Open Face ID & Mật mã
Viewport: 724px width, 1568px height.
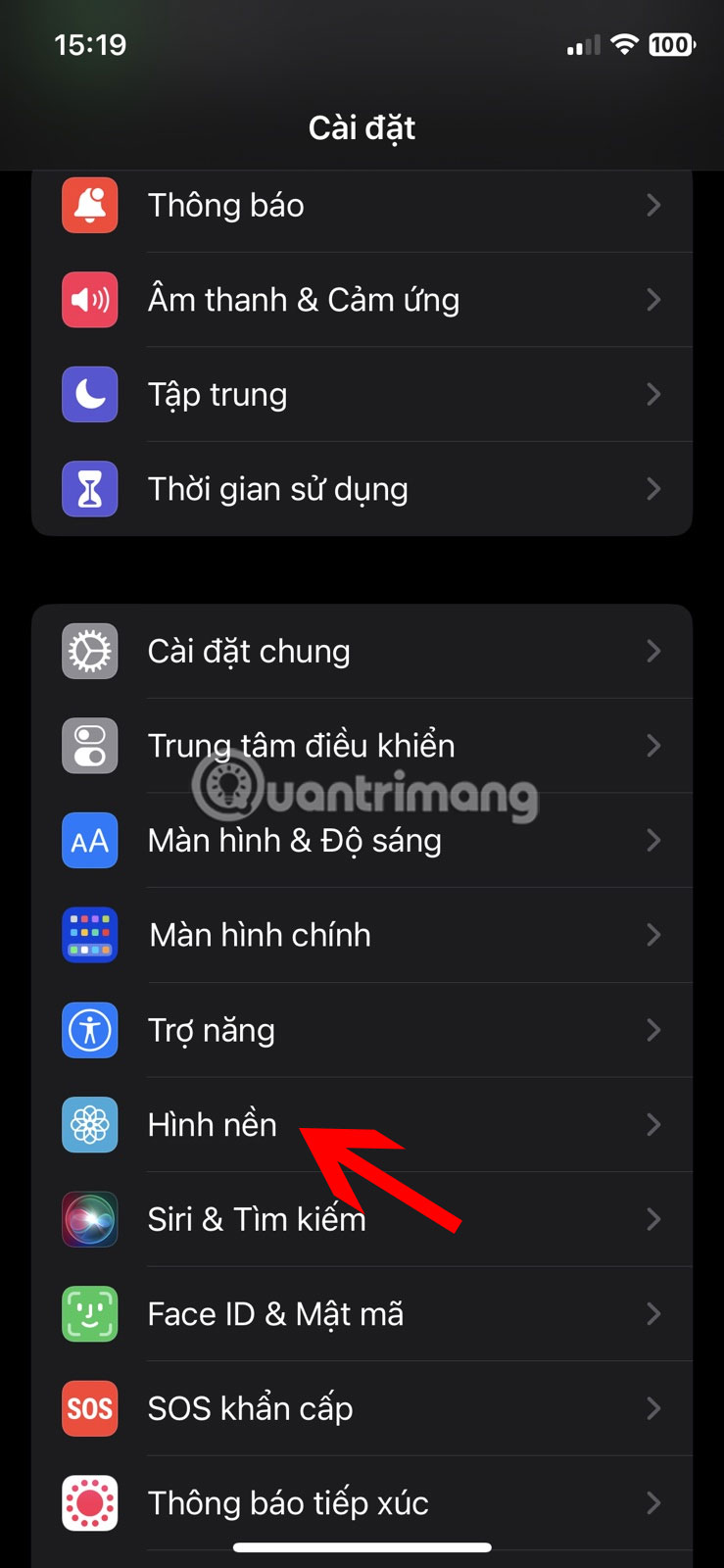click(x=362, y=1314)
